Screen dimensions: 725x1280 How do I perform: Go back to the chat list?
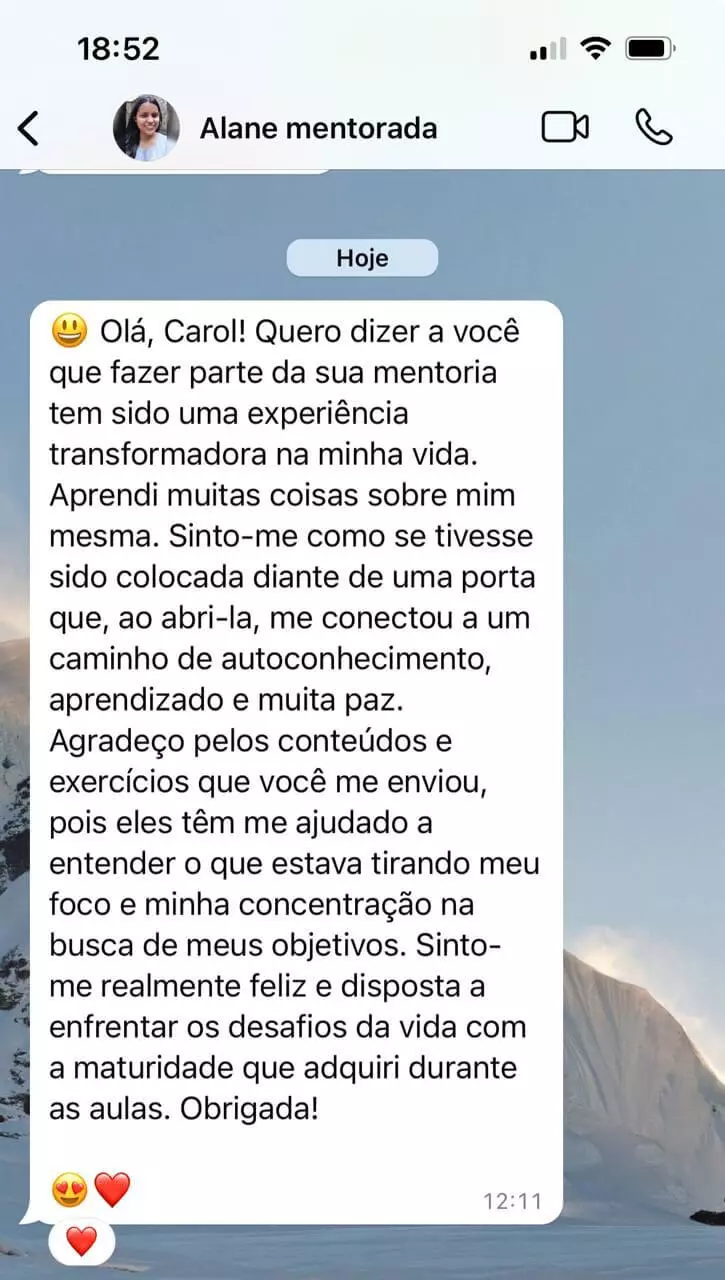click(x=29, y=128)
